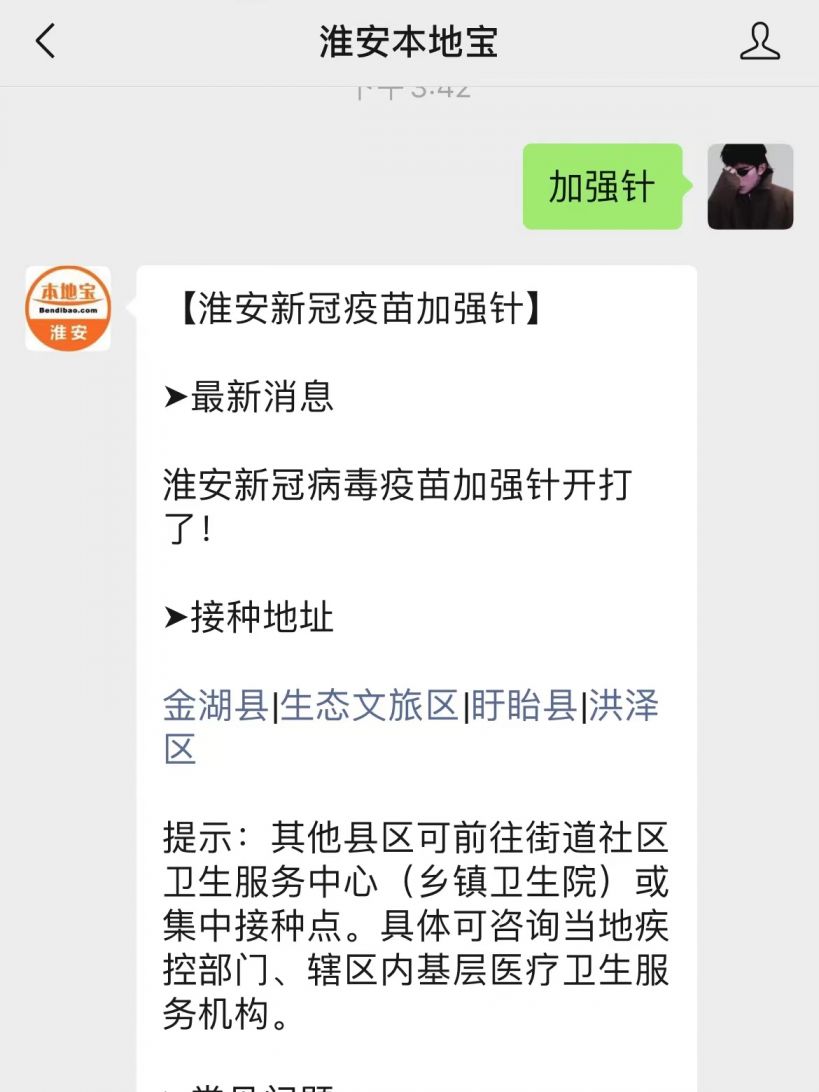
Task: Tap the 本地宝 淮安 account avatar
Action: pos(68,308)
